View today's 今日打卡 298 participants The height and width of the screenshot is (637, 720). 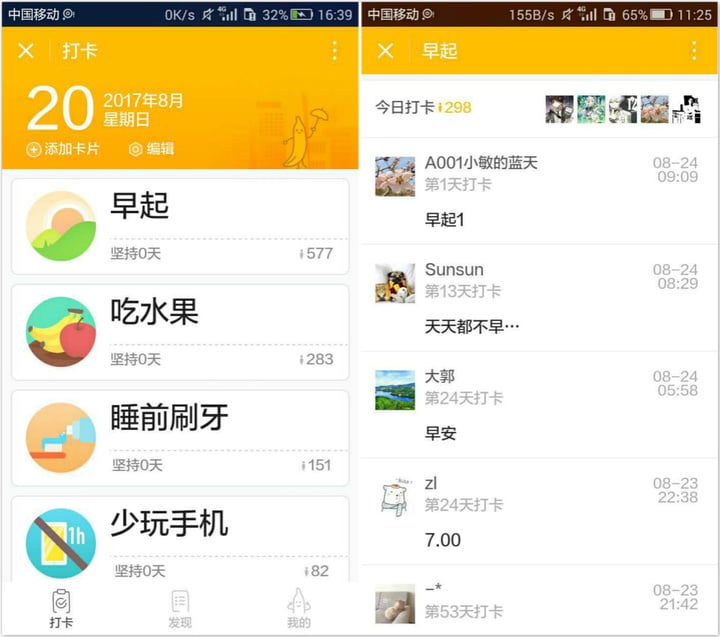point(540,108)
